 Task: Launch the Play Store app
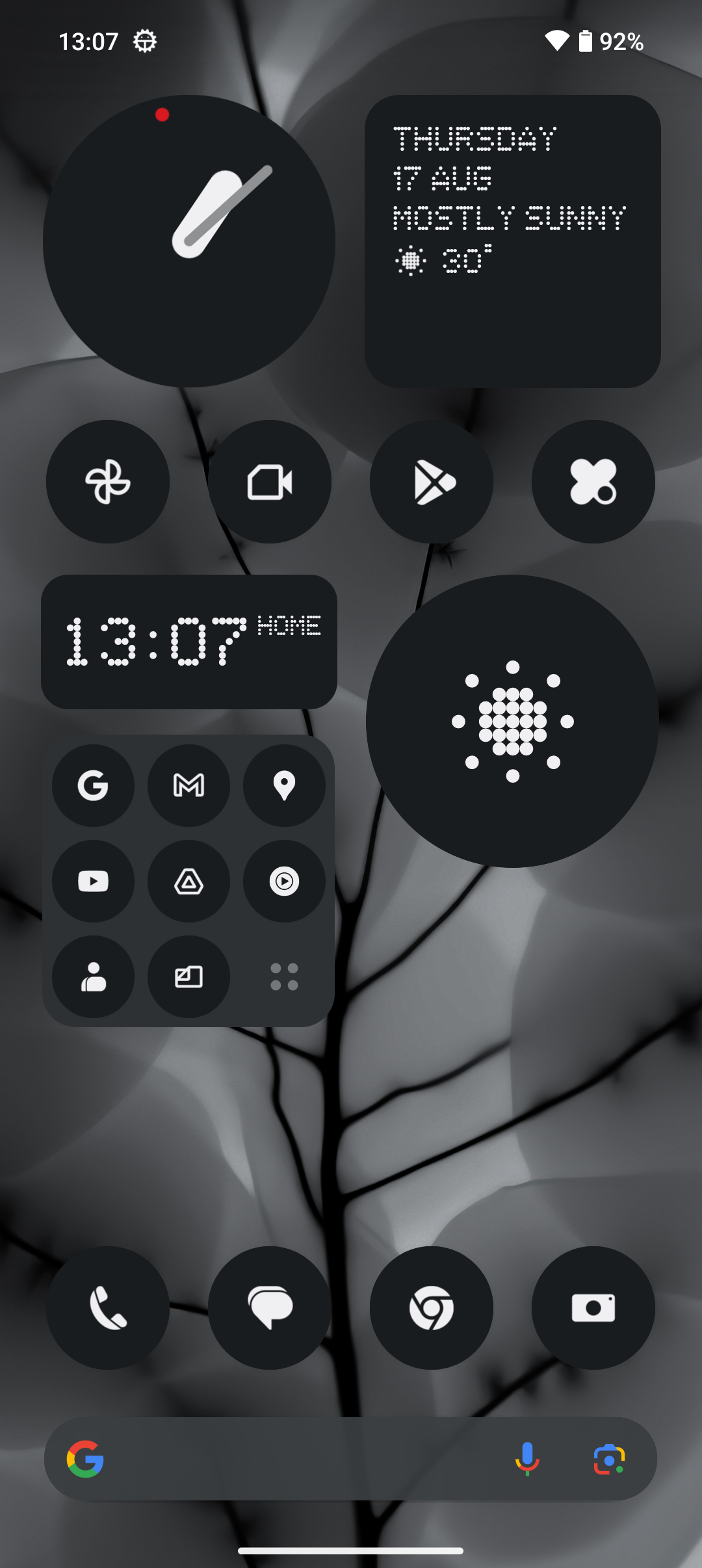pyautogui.click(x=432, y=482)
